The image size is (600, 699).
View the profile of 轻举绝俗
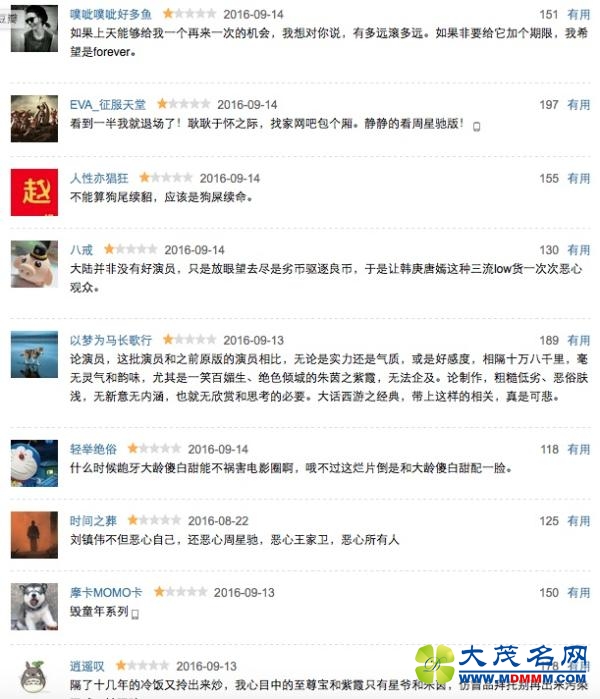coord(93,449)
